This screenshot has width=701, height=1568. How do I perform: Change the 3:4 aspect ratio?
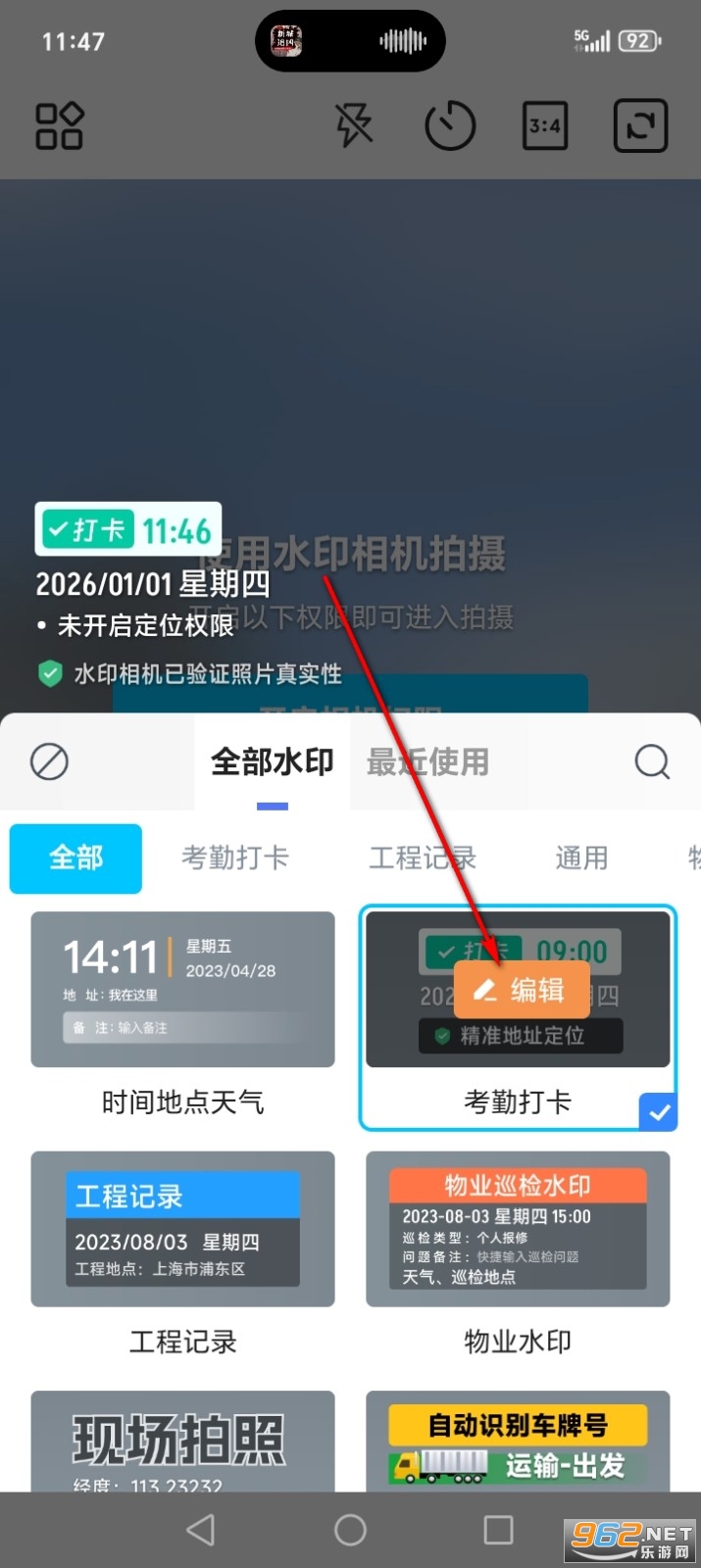(x=544, y=125)
